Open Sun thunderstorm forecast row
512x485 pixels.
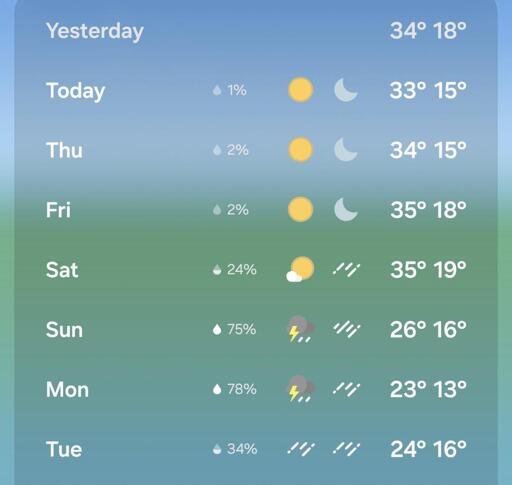256,329
